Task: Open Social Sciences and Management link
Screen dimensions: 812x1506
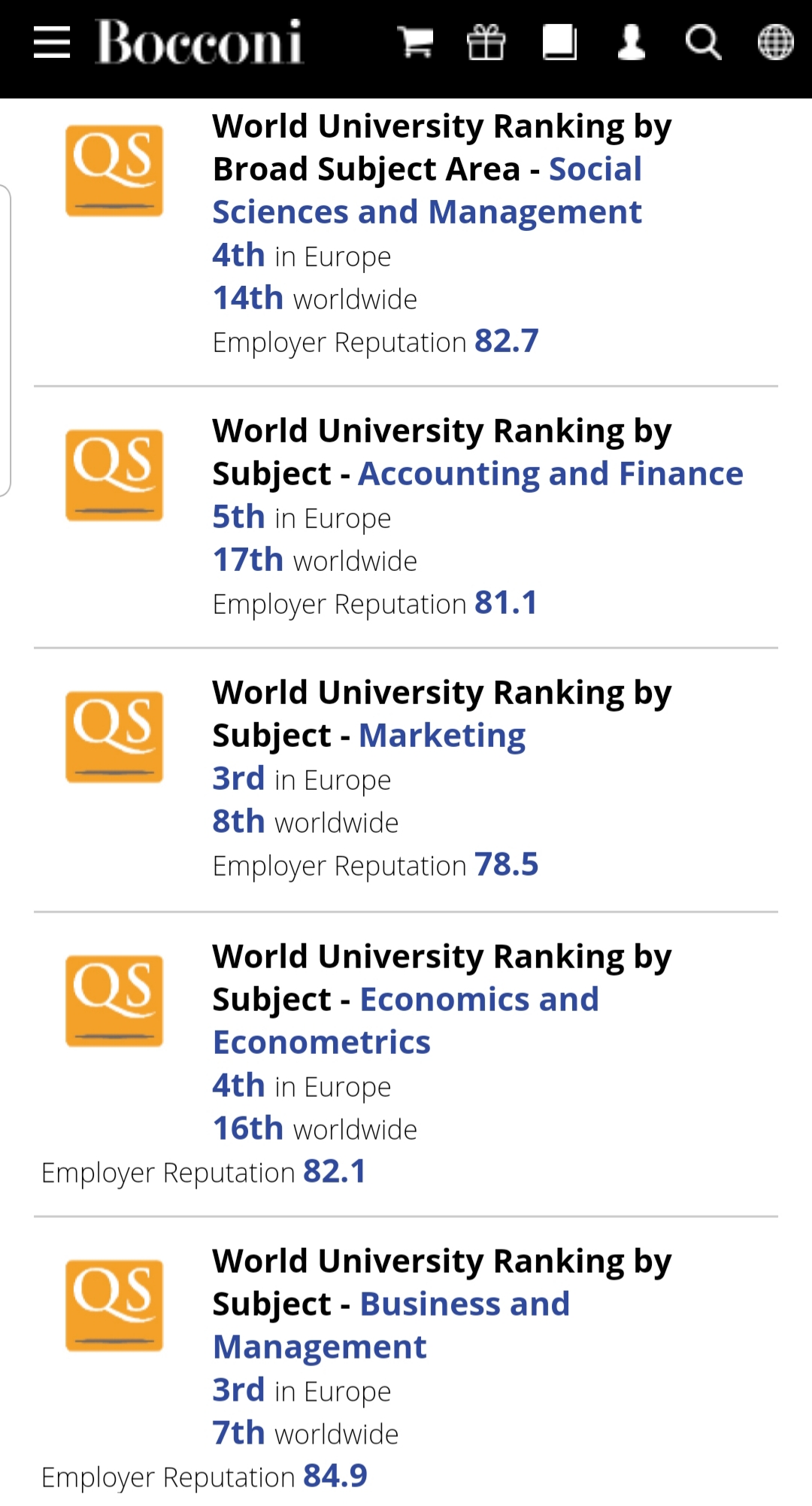Action: coord(427,211)
